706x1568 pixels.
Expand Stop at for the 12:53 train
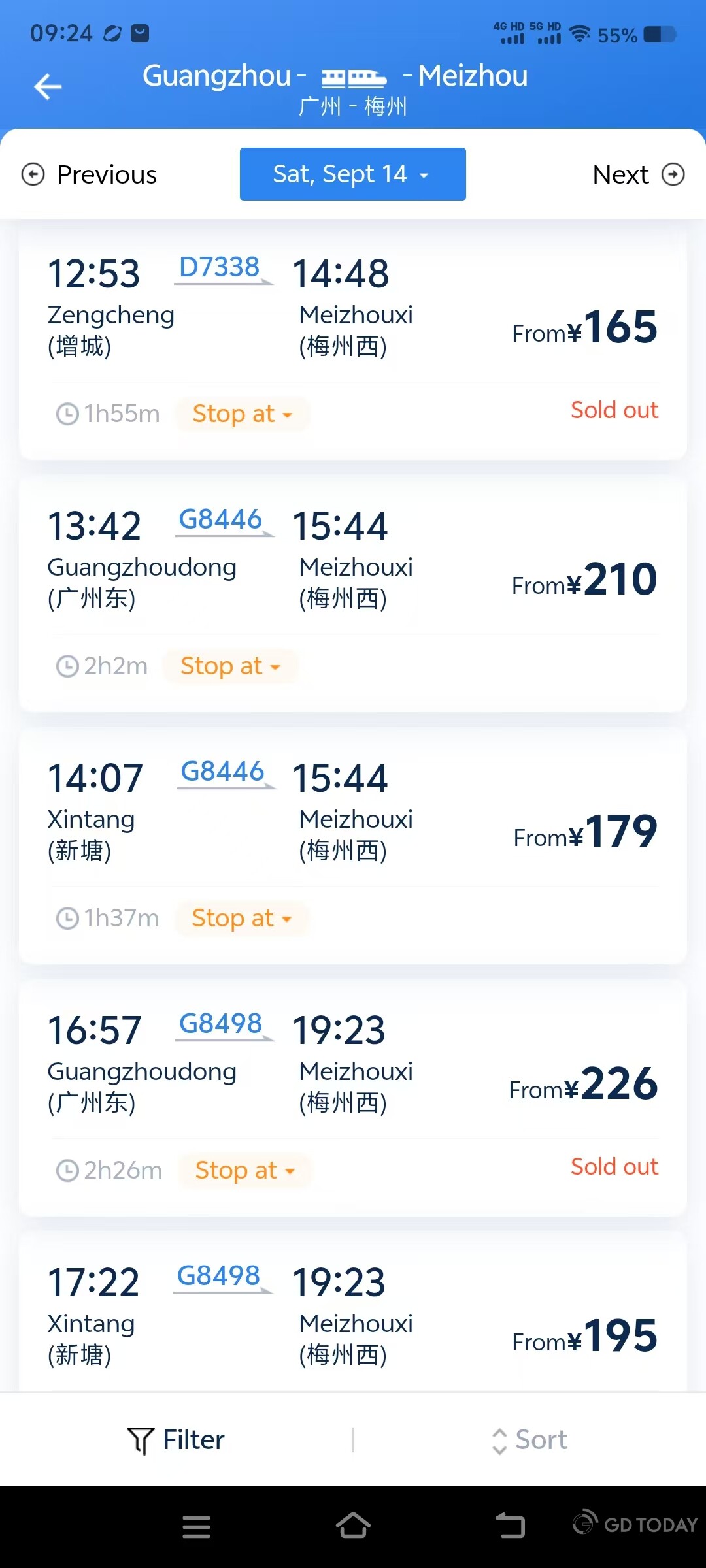click(242, 414)
